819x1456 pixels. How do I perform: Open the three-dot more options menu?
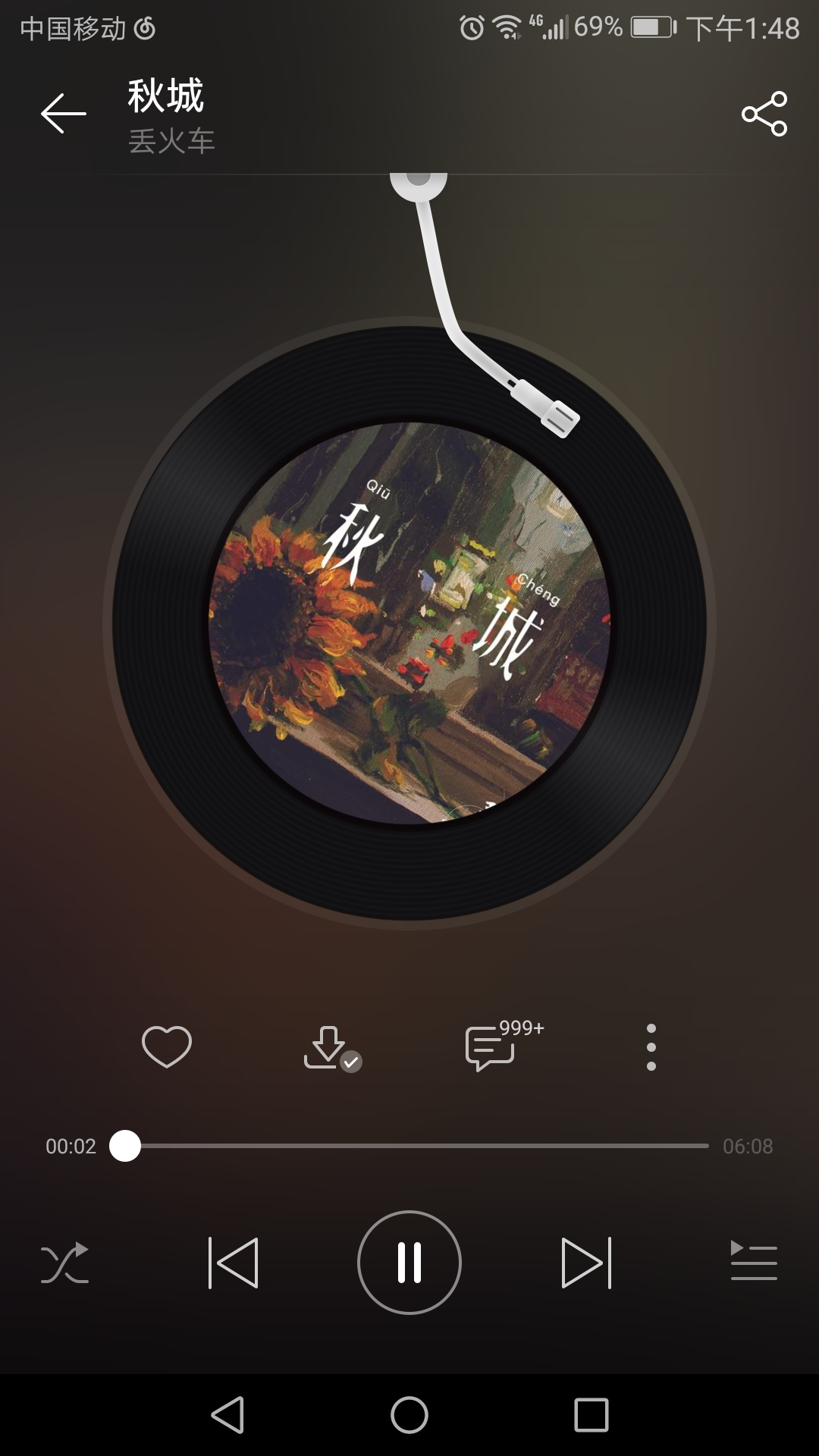coord(651,1047)
